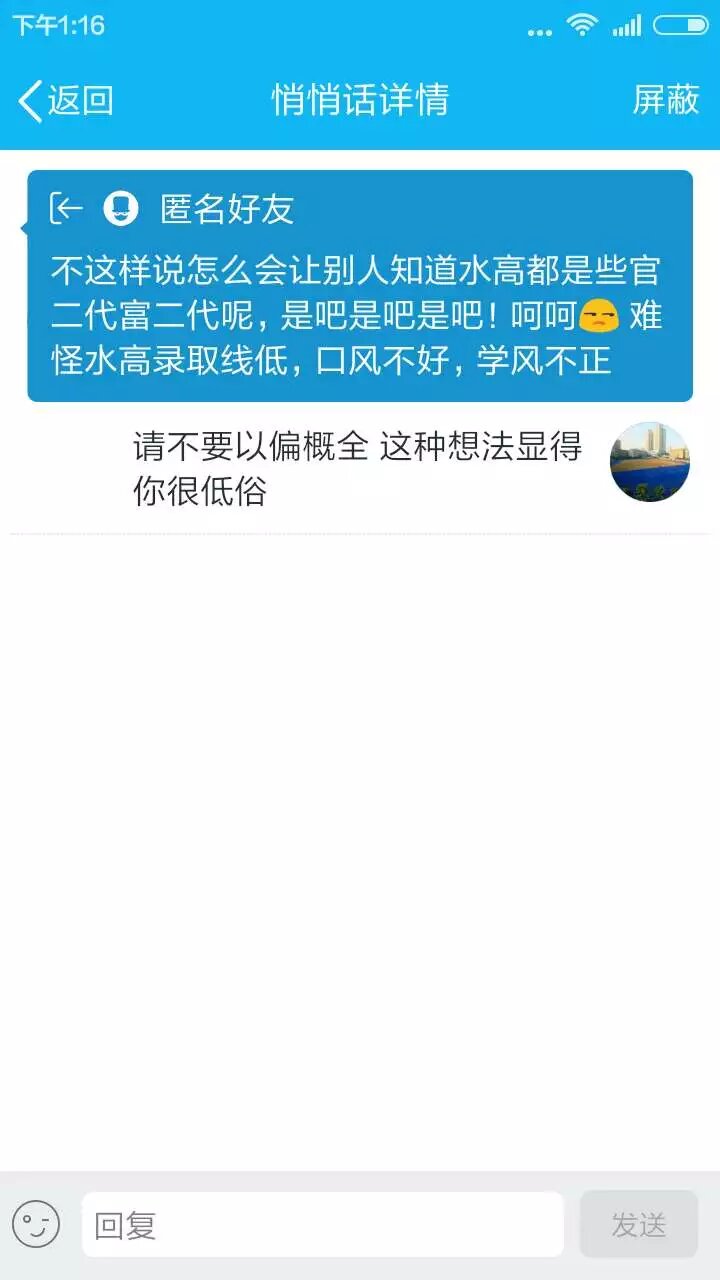Tap the 发送 send button
This screenshot has width=720, height=1280.
click(x=638, y=1224)
